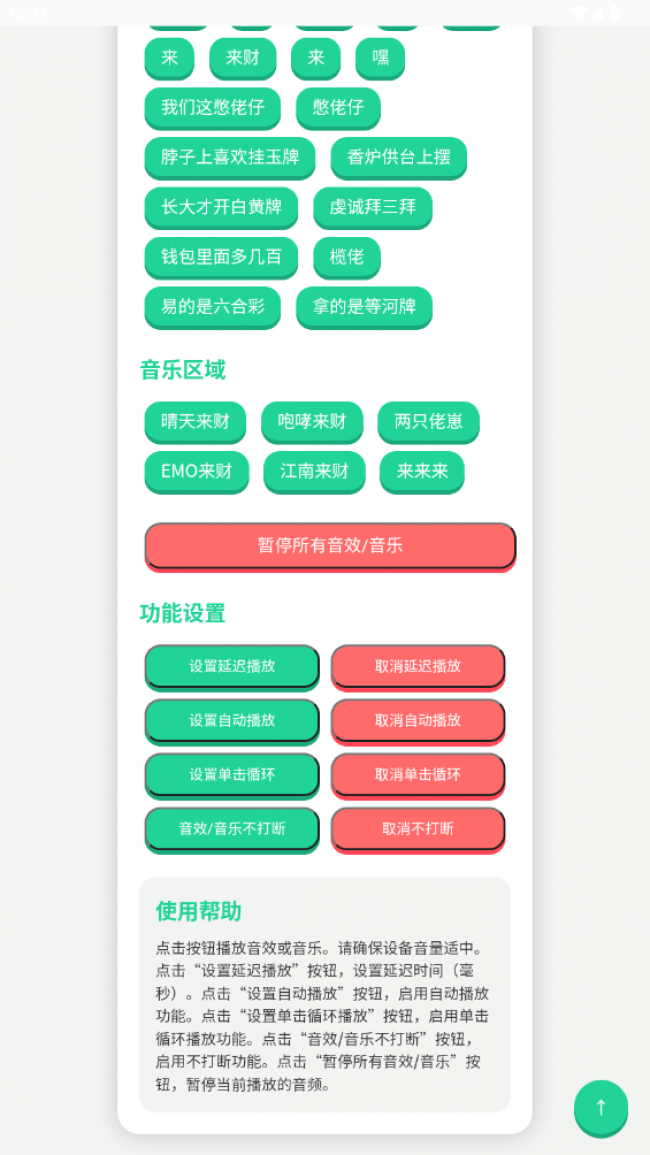Tap 取消自动播放 button

click(x=418, y=720)
